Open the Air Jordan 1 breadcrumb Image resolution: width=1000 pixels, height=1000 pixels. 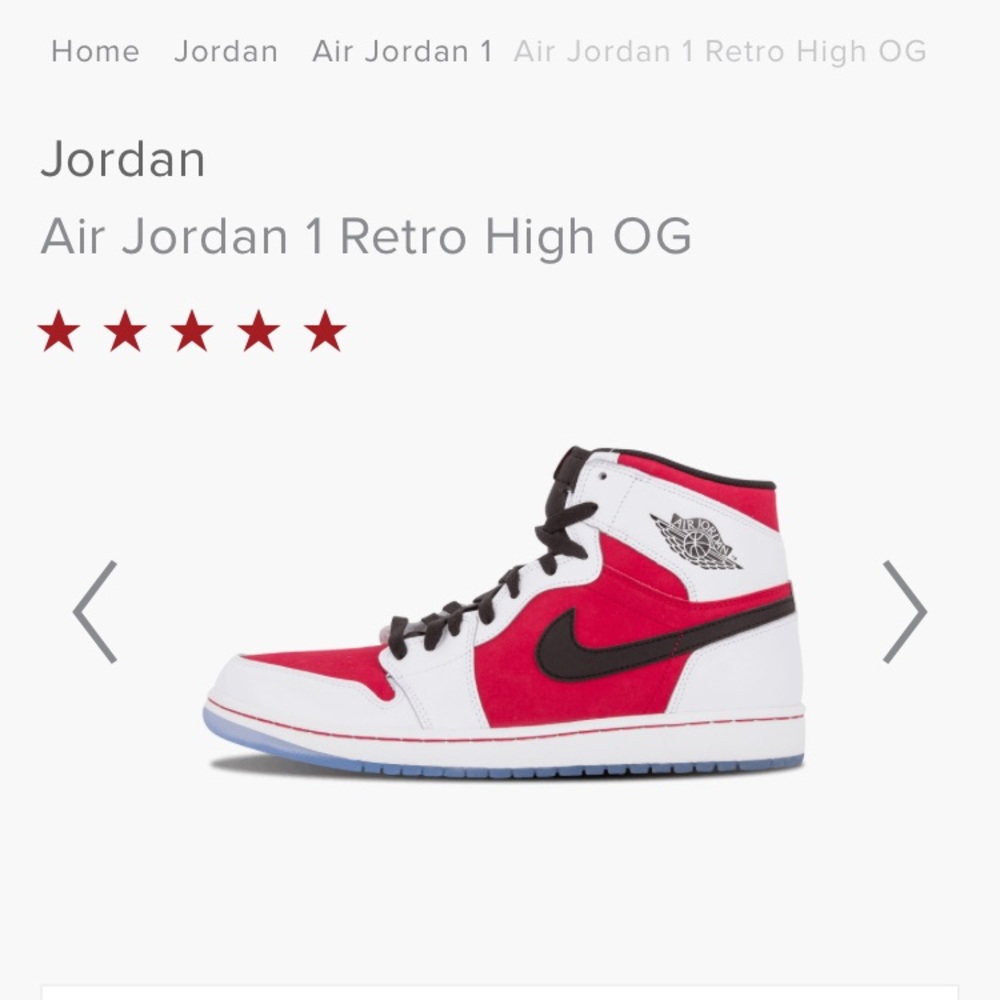point(402,51)
